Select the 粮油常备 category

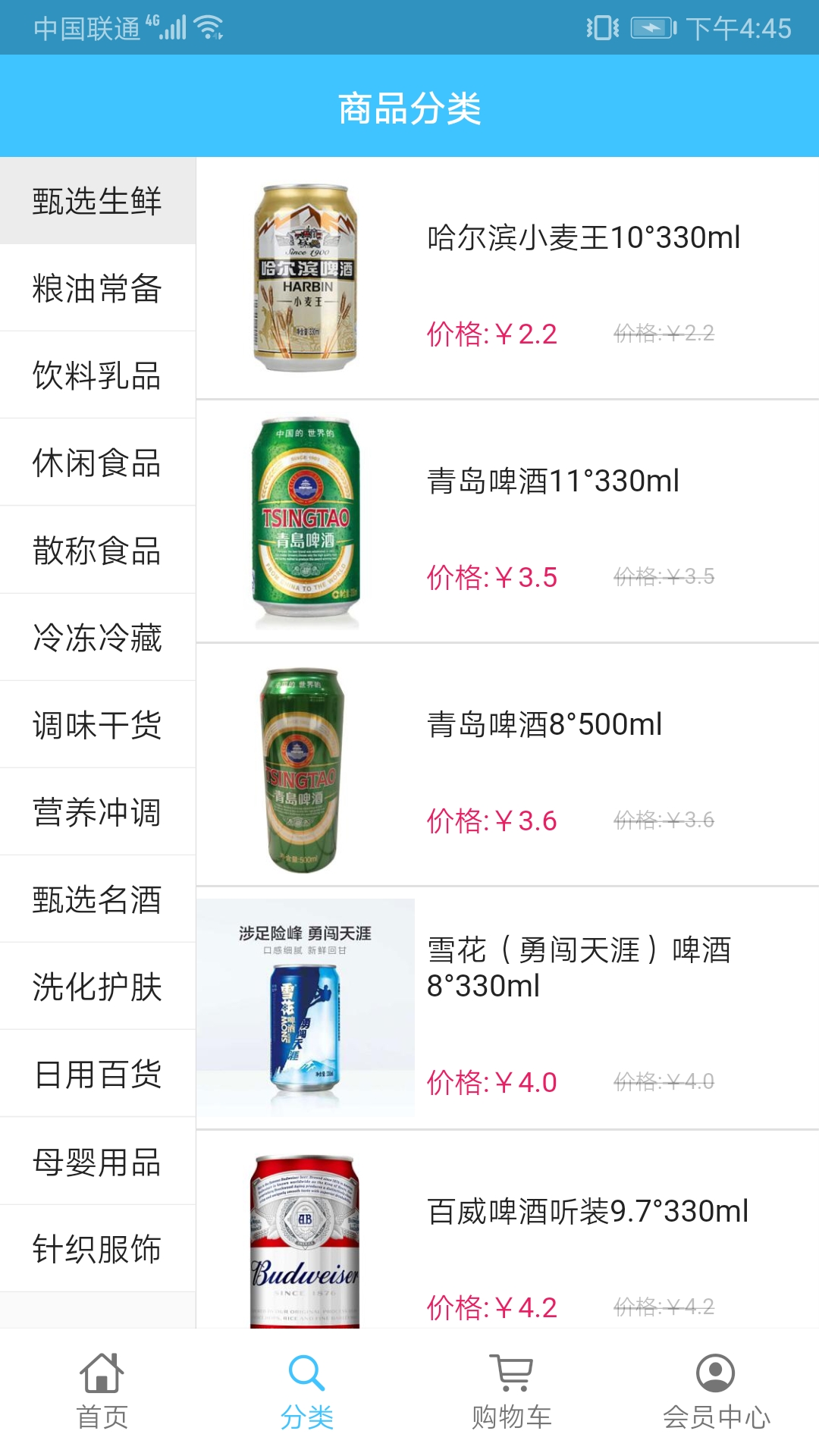coord(97,288)
